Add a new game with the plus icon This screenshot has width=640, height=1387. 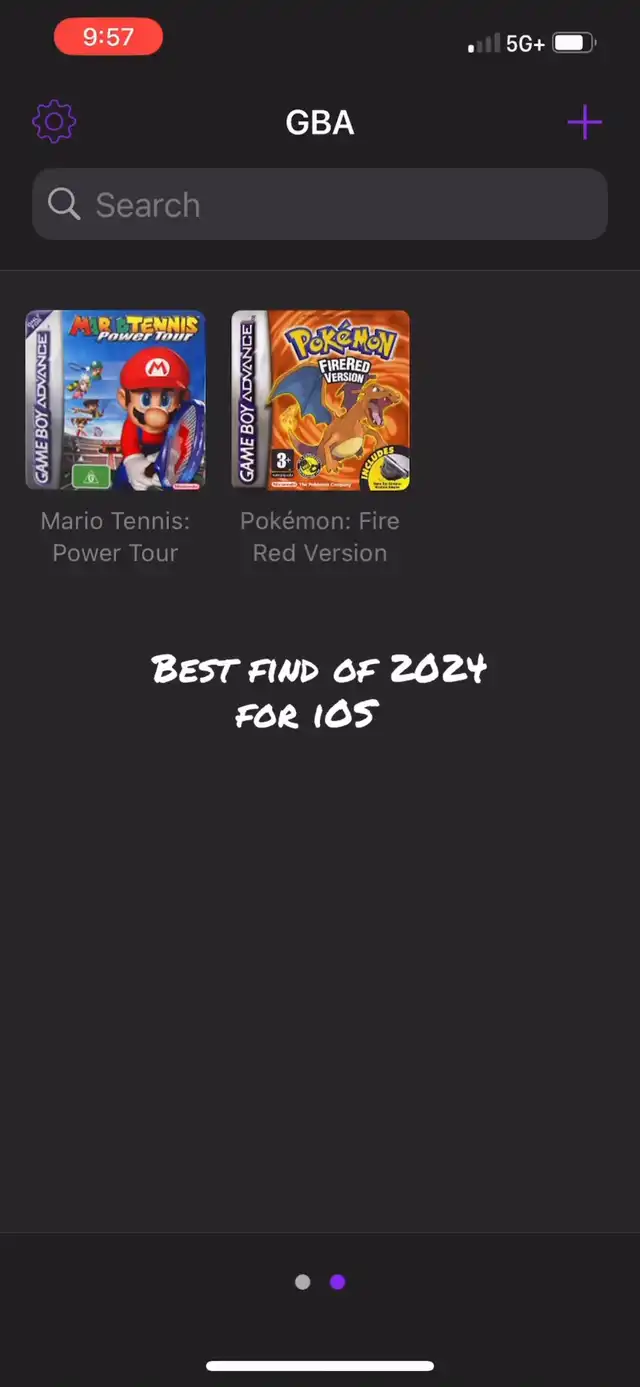pos(585,123)
